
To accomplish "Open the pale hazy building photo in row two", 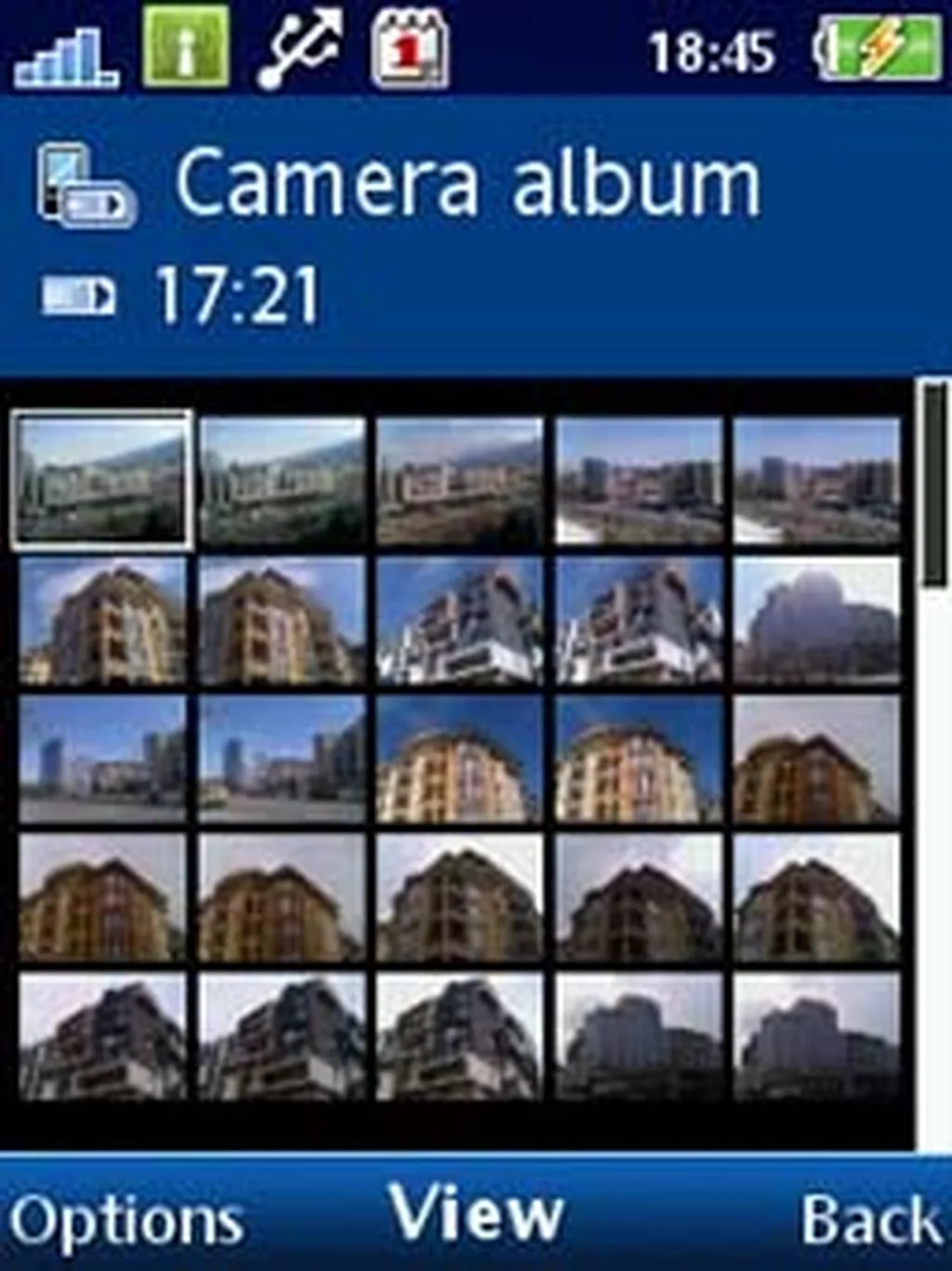I will click(x=816, y=620).
